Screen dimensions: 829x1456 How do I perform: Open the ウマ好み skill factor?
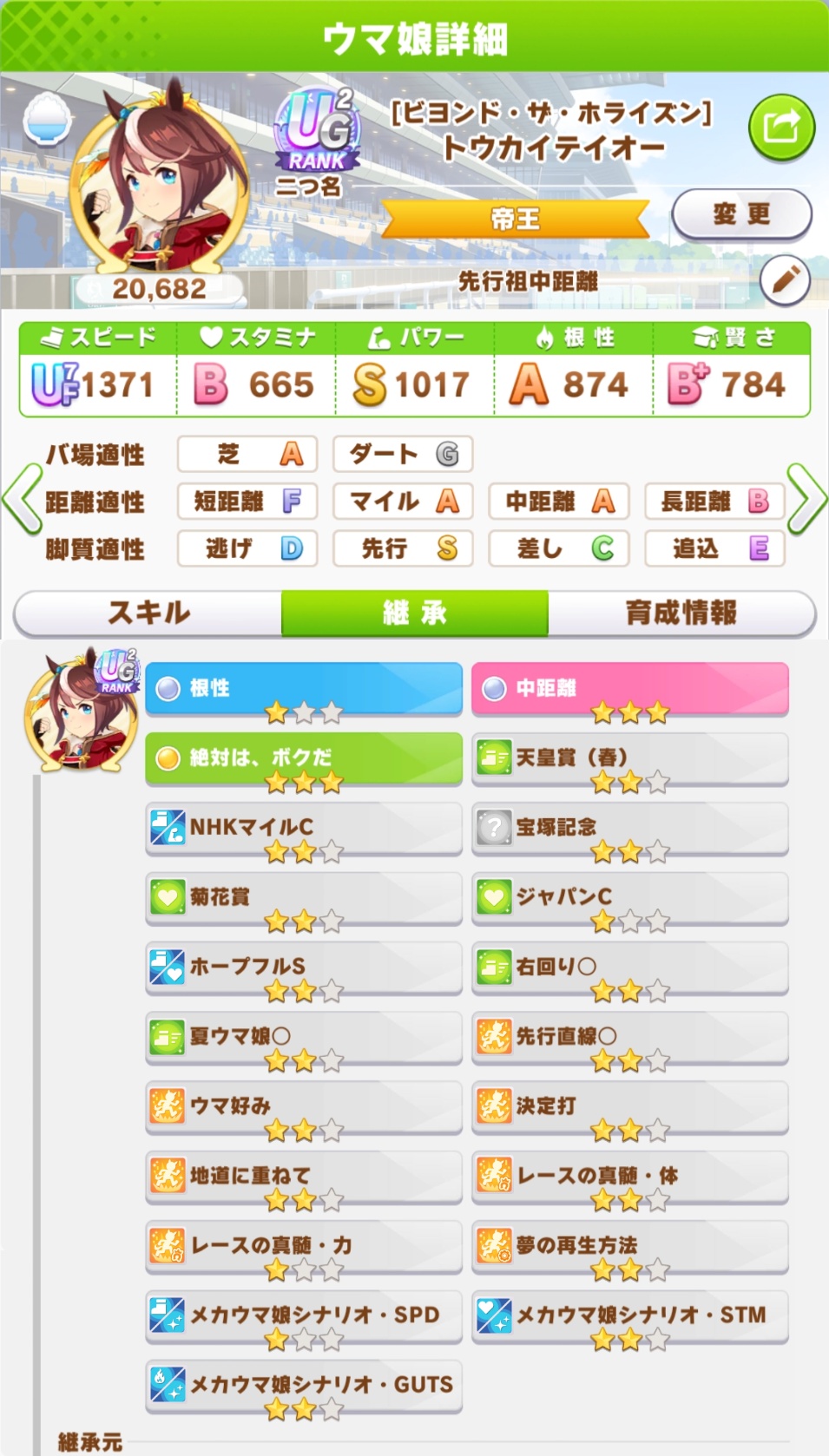[x=304, y=1107]
